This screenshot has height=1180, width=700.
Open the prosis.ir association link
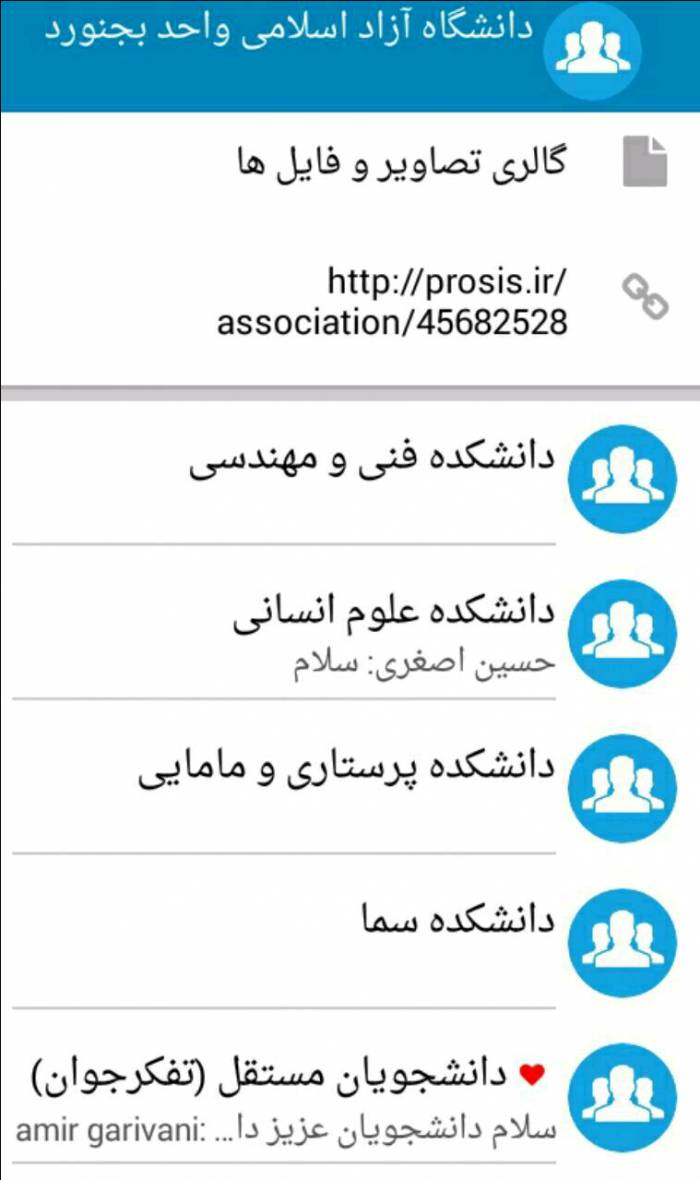coord(350,302)
